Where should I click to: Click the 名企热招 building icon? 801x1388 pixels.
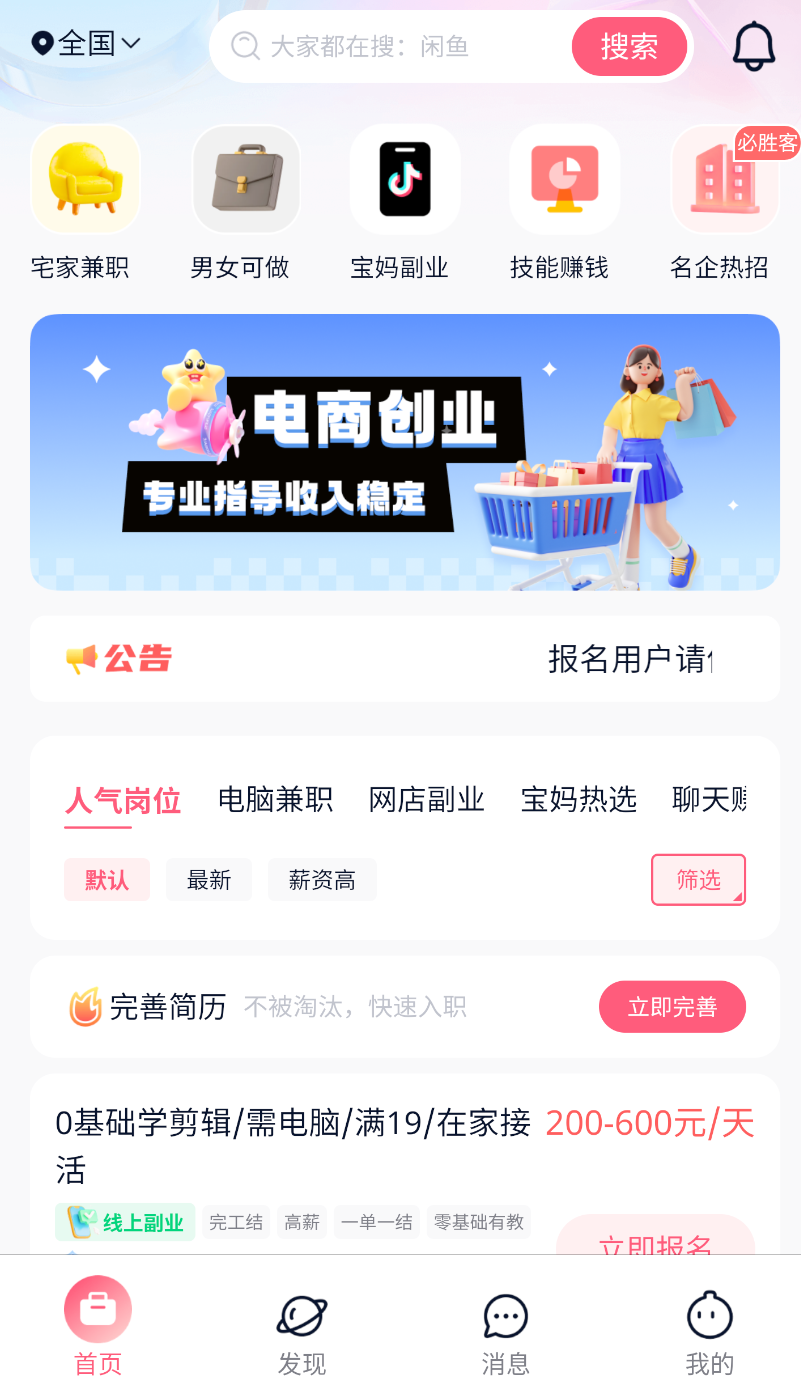pyautogui.click(x=723, y=179)
